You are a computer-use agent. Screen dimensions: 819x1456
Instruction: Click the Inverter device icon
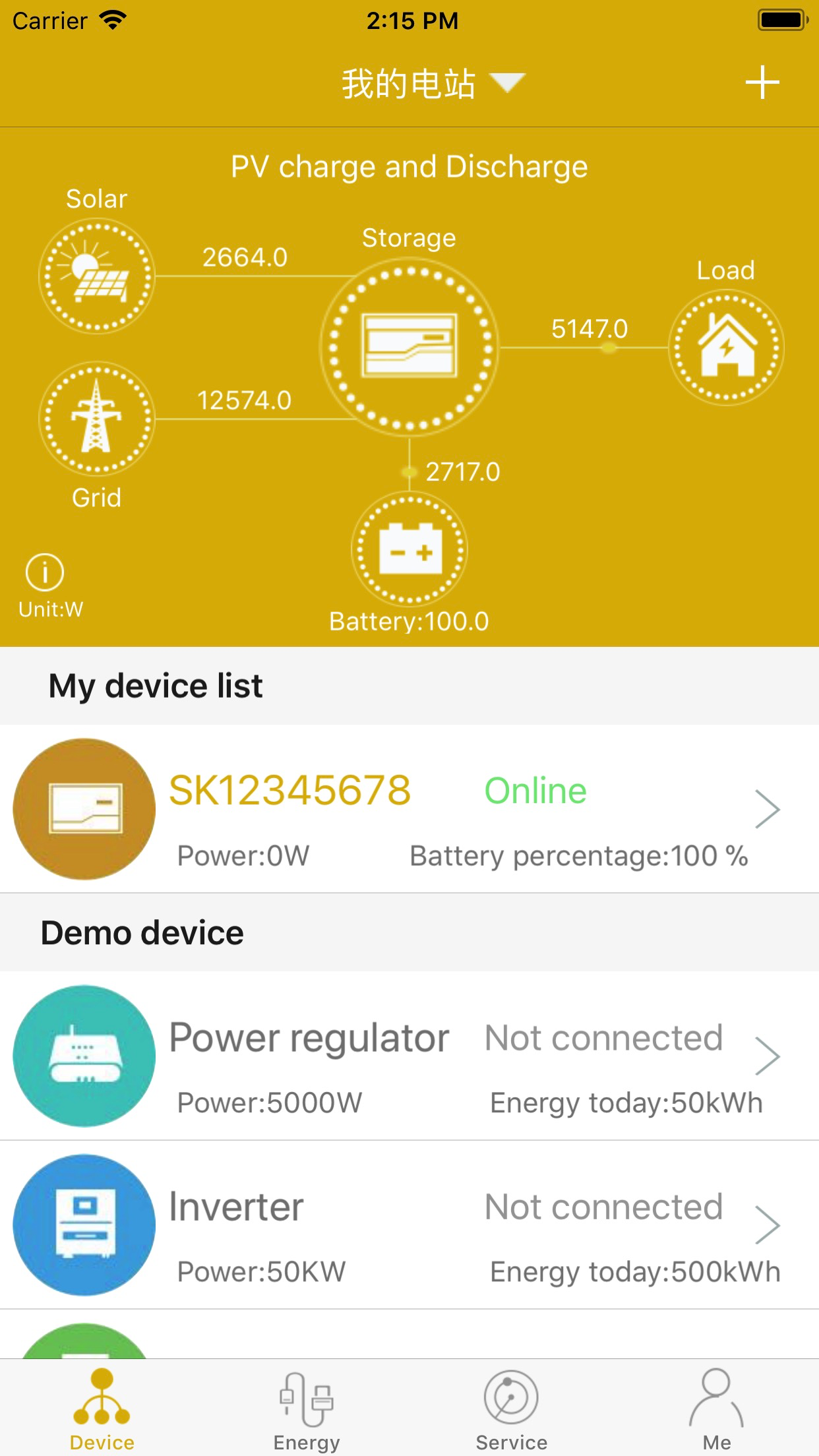(x=84, y=1226)
